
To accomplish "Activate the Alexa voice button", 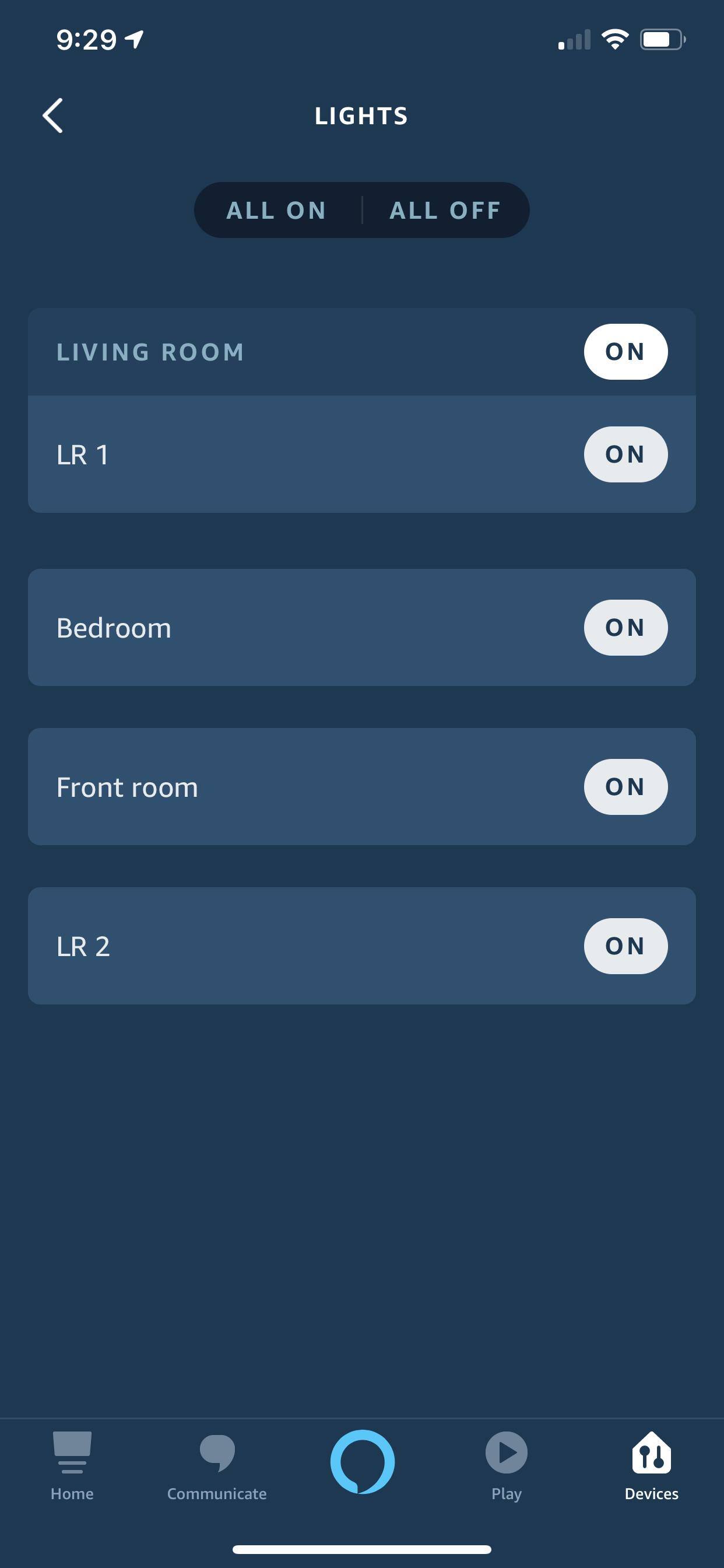I will click(x=362, y=1461).
